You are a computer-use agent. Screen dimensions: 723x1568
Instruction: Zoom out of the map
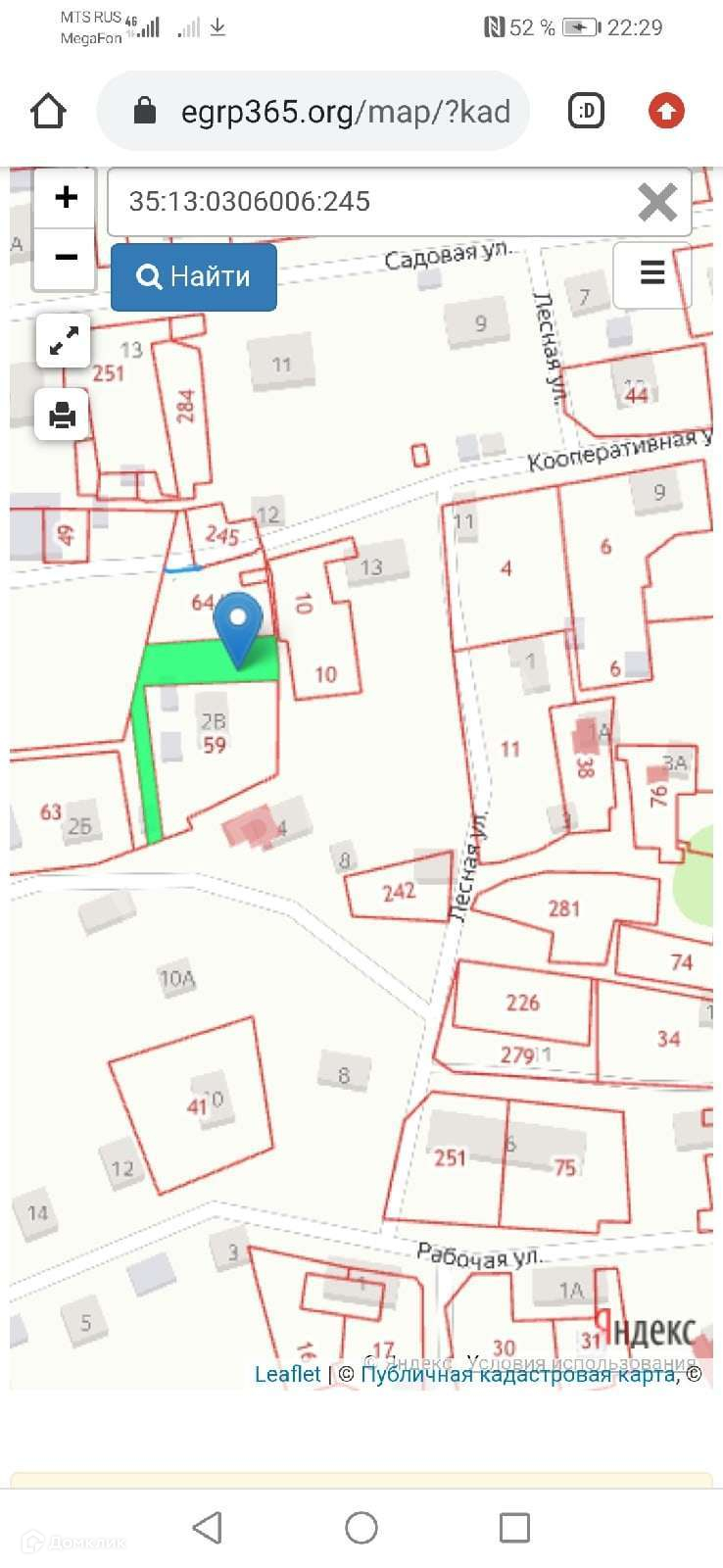pos(66,258)
